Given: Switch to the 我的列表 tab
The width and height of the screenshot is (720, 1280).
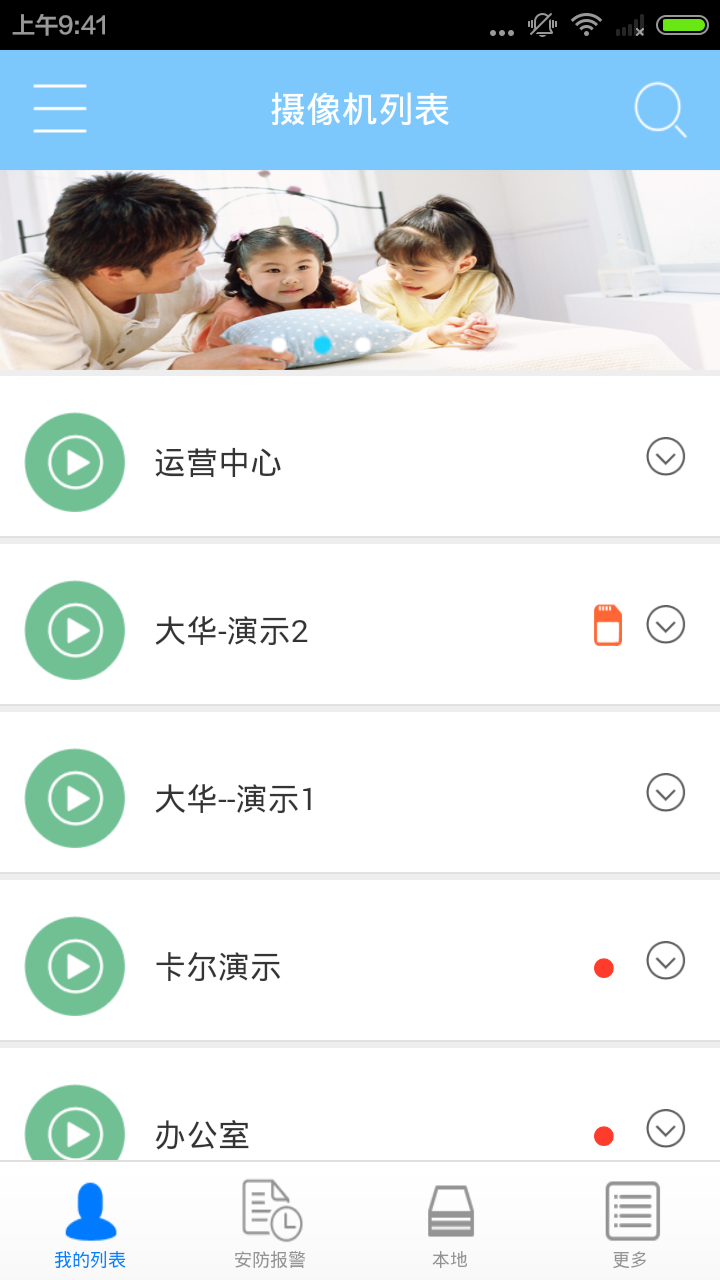Looking at the screenshot, I should [x=90, y=1223].
